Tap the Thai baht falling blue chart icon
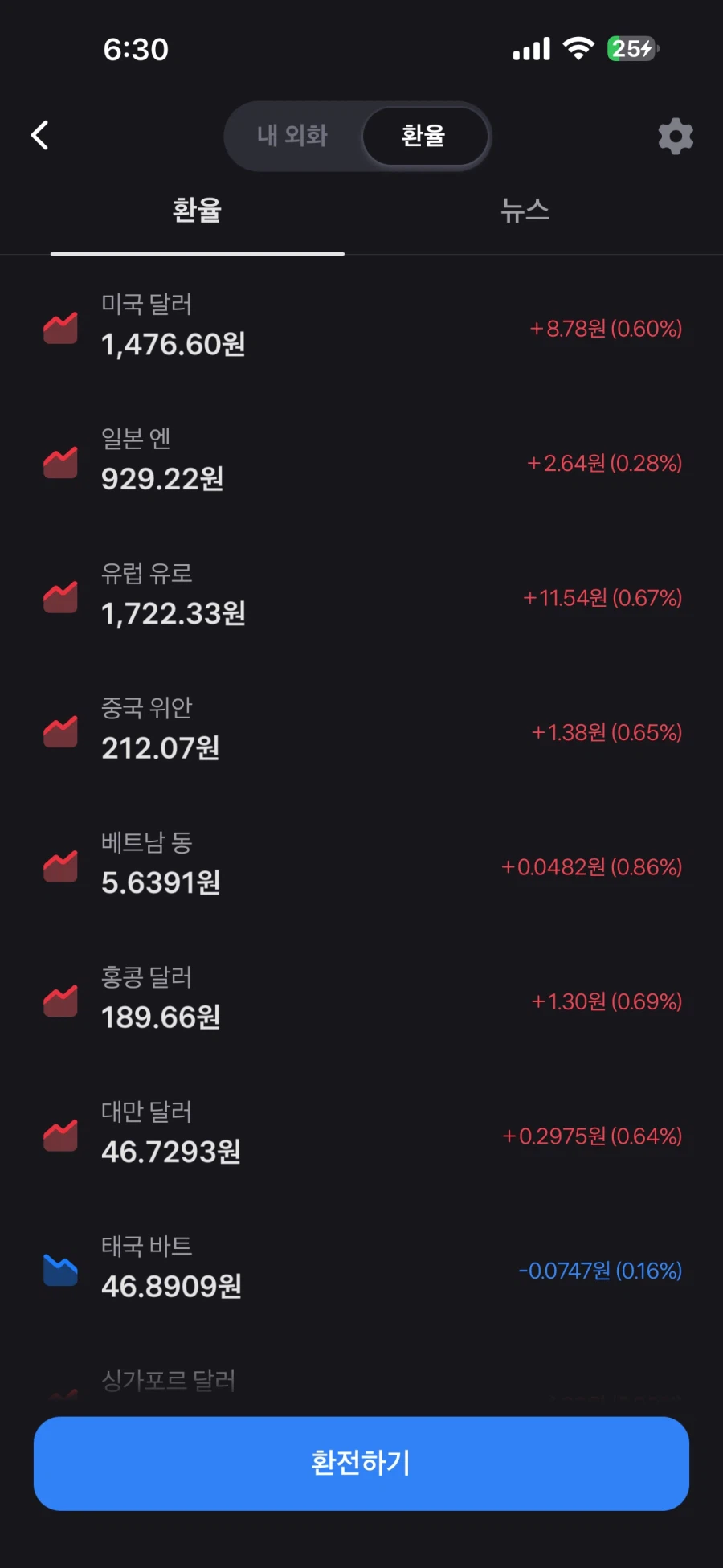Image resolution: width=723 pixels, height=1568 pixels. (x=59, y=1268)
